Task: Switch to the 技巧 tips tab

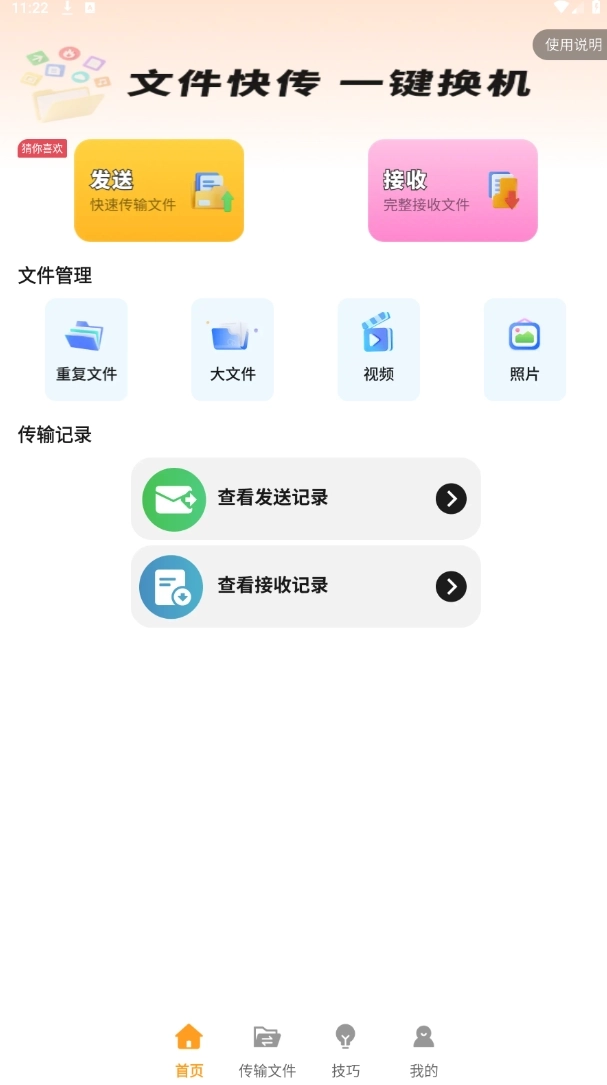Action: pyautogui.click(x=346, y=1051)
